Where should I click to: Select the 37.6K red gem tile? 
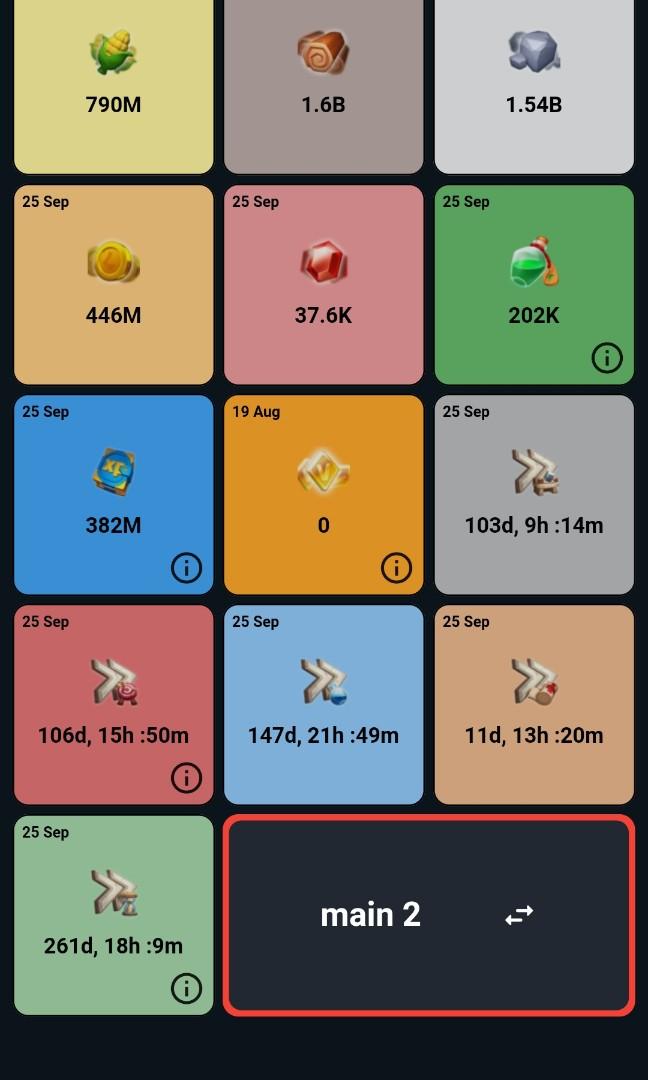324,285
